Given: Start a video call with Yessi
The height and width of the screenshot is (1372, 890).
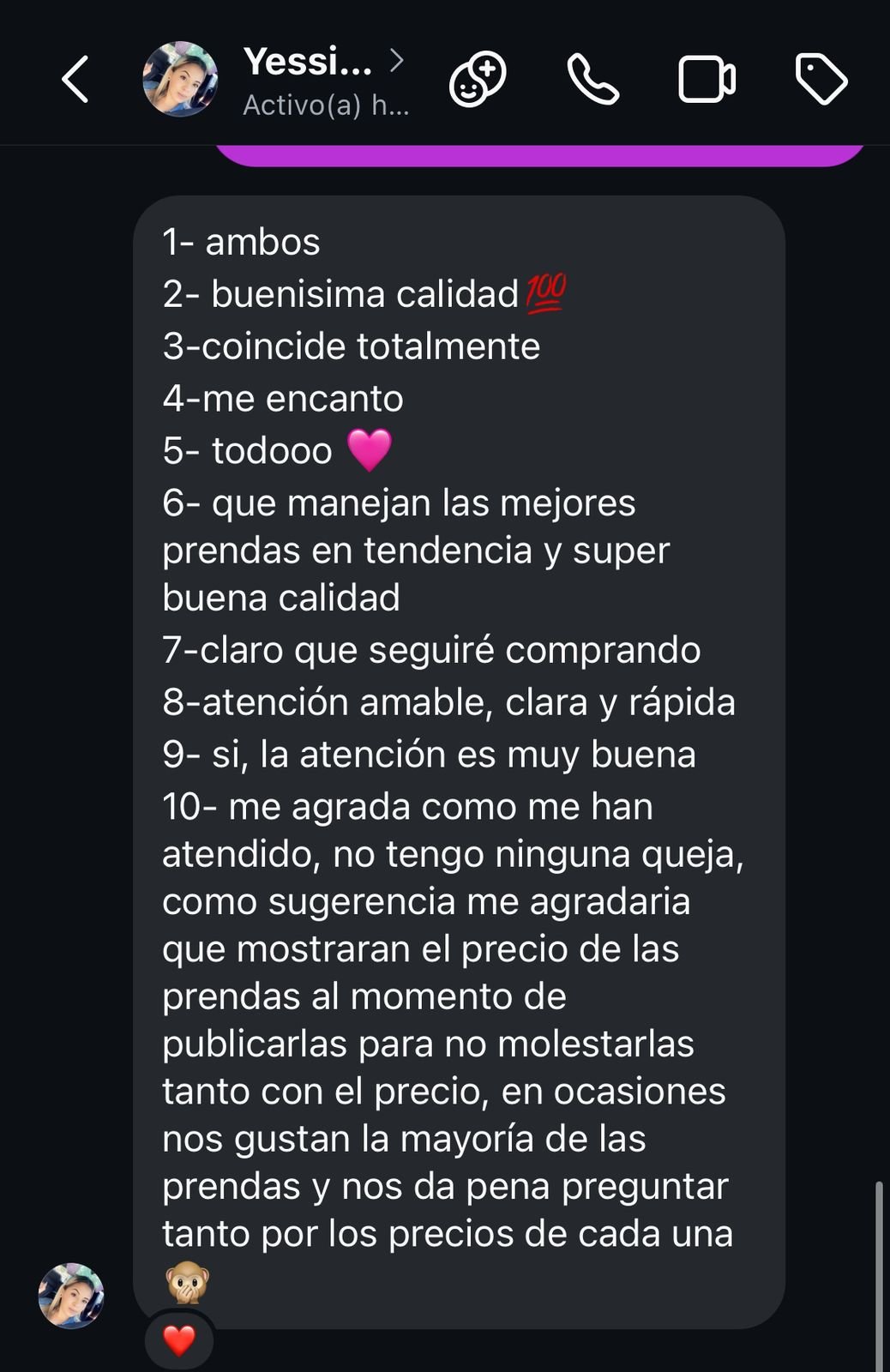Looking at the screenshot, I should point(707,80).
